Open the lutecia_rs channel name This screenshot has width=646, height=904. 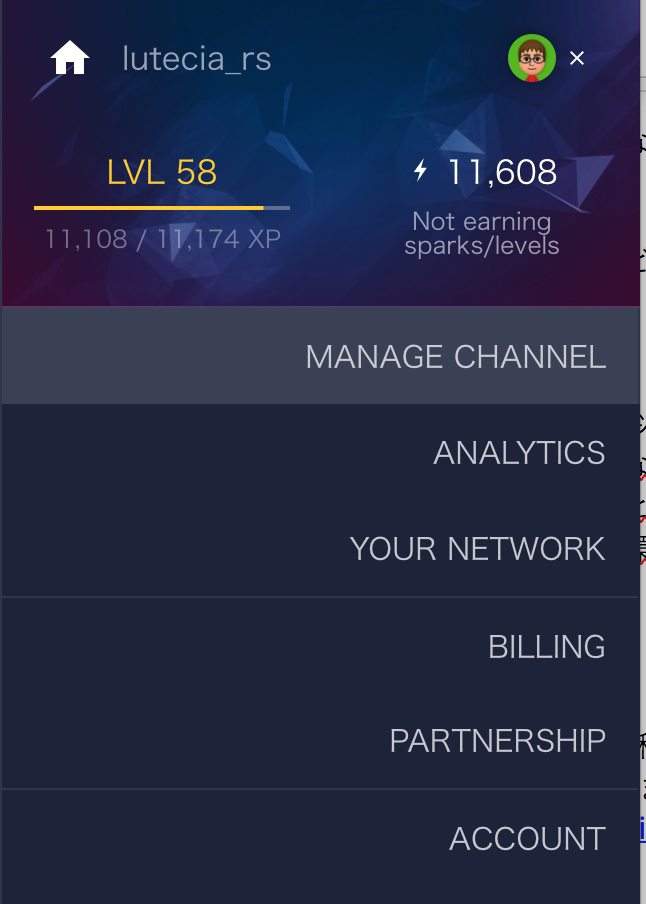coord(197,59)
